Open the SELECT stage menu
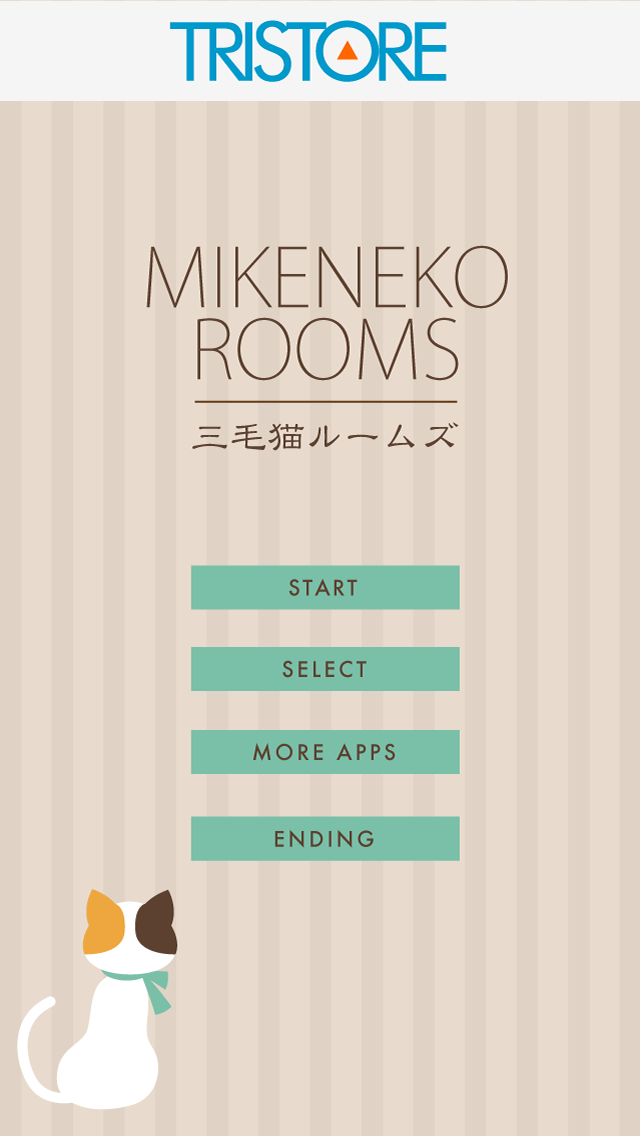Viewport: 640px width, 1136px height. pyautogui.click(x=325, y=669)
